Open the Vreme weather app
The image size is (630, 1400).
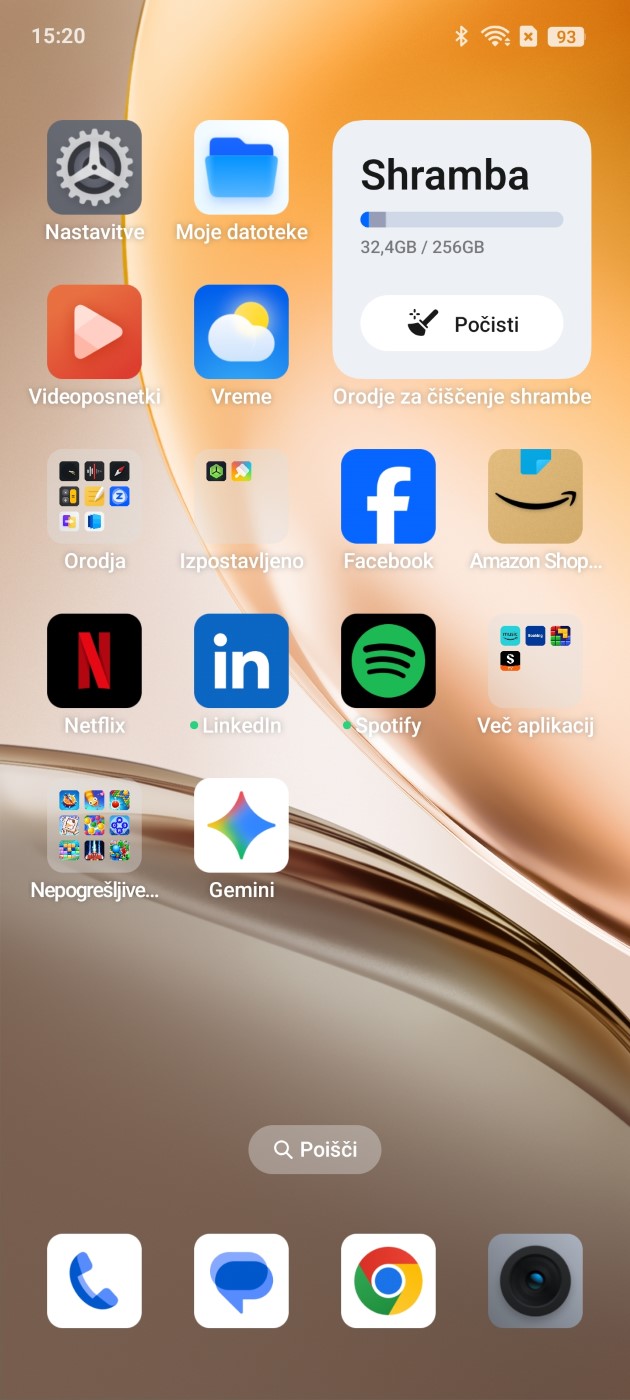tap(241, 332)
